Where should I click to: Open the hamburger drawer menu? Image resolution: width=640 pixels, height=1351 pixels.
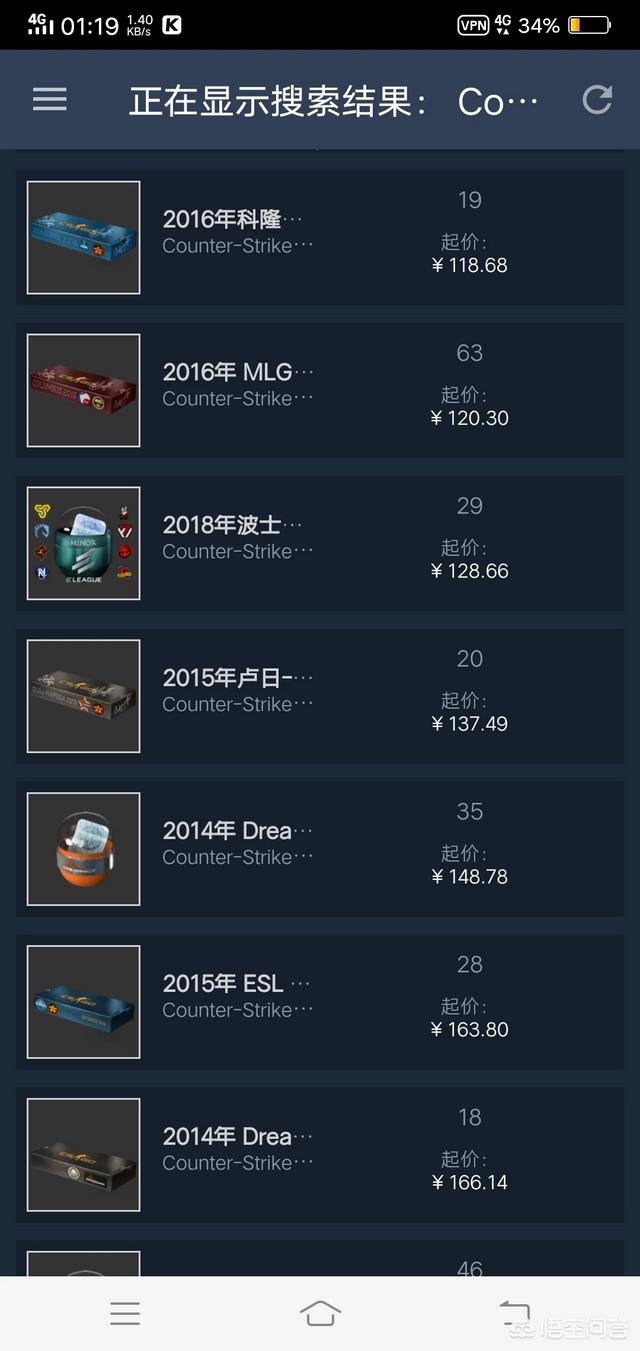[49, 100]
